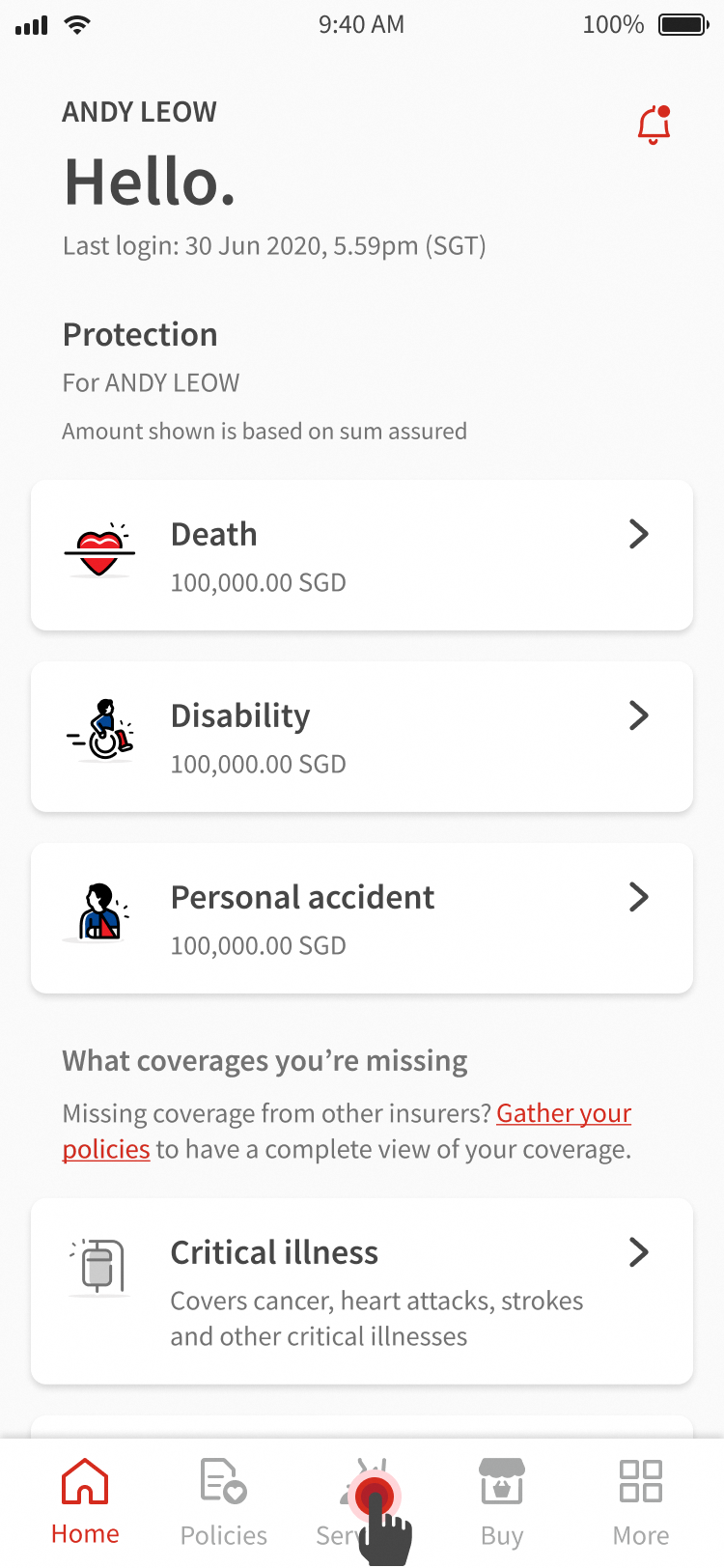Switch to the Buy tab
The image size is (724, 1568).
point(501,1501)
